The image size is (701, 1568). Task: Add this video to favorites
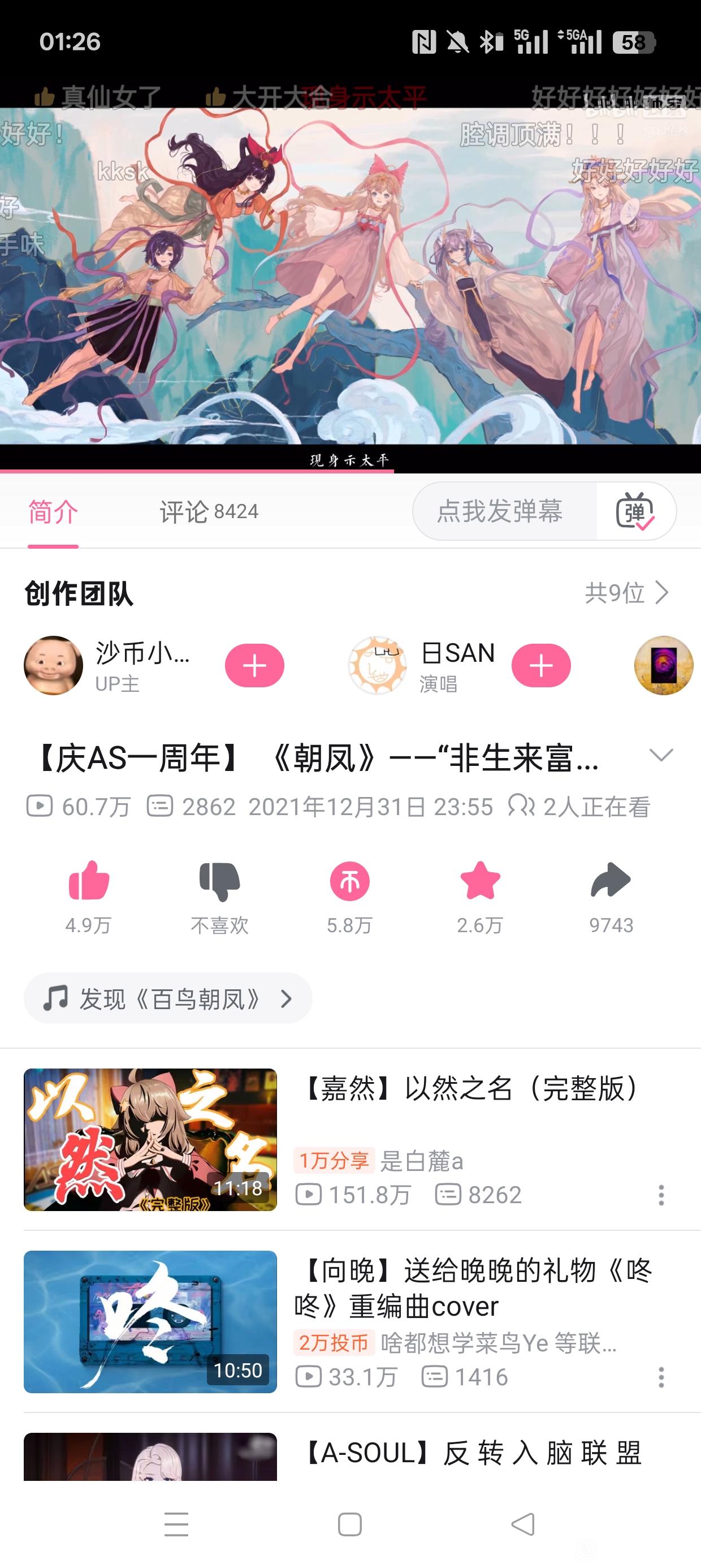480,881
